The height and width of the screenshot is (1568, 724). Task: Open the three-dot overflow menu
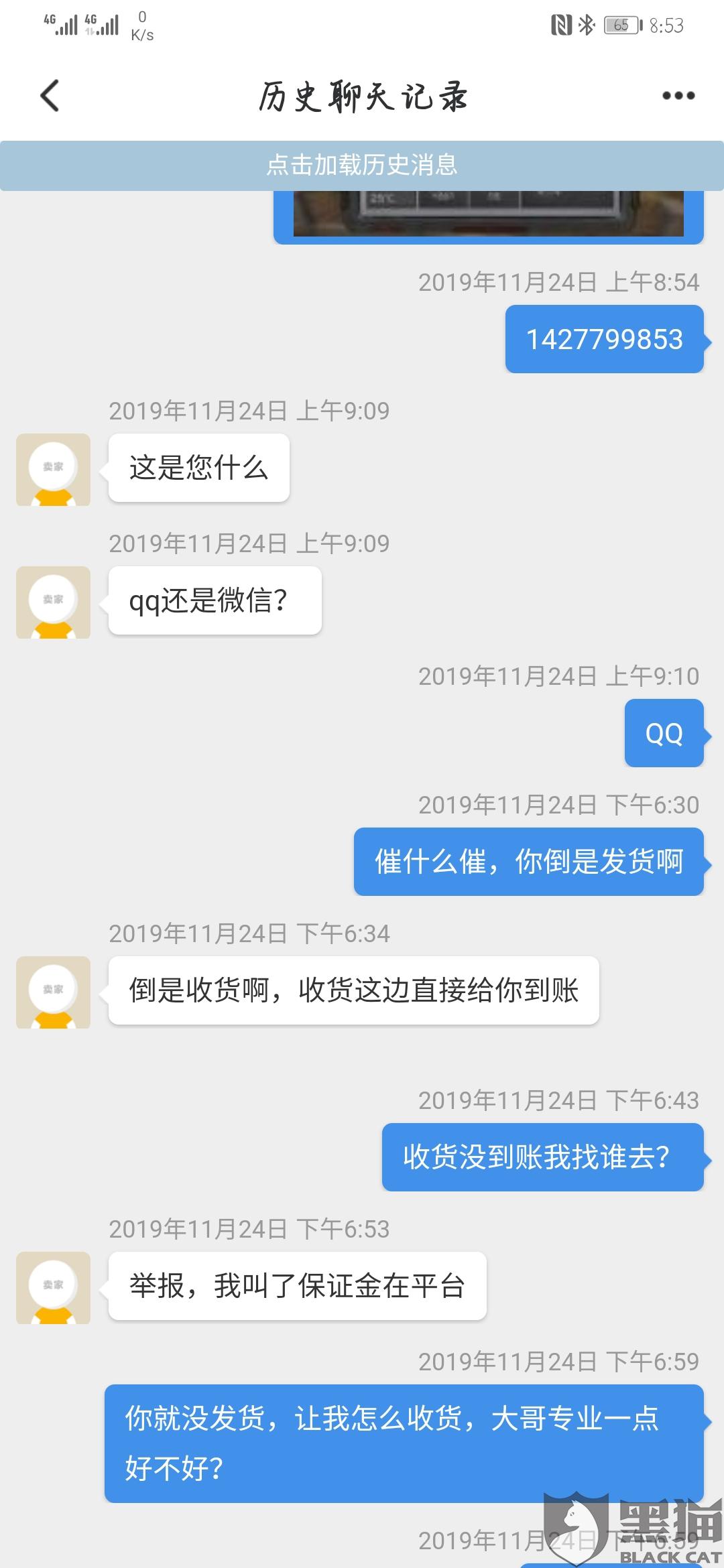(x=678, y=96)
